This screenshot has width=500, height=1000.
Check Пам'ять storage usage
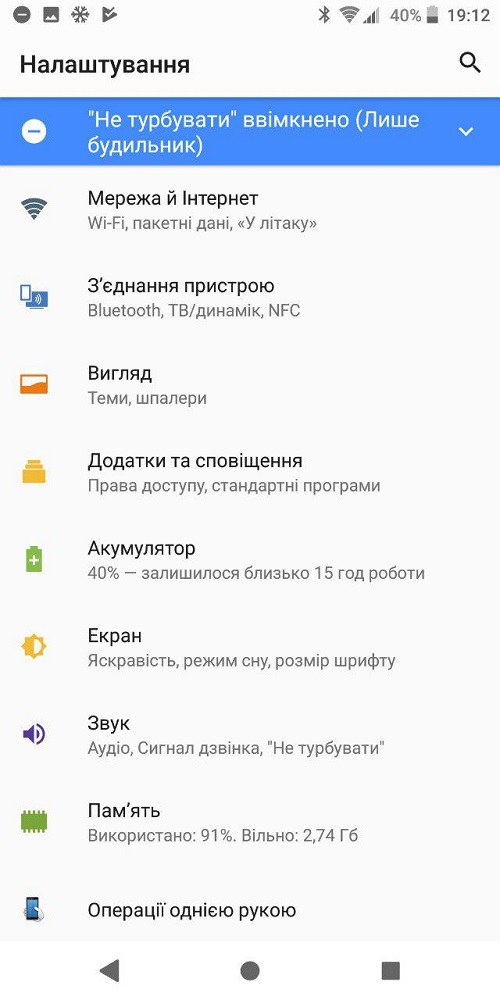point(250,822)
